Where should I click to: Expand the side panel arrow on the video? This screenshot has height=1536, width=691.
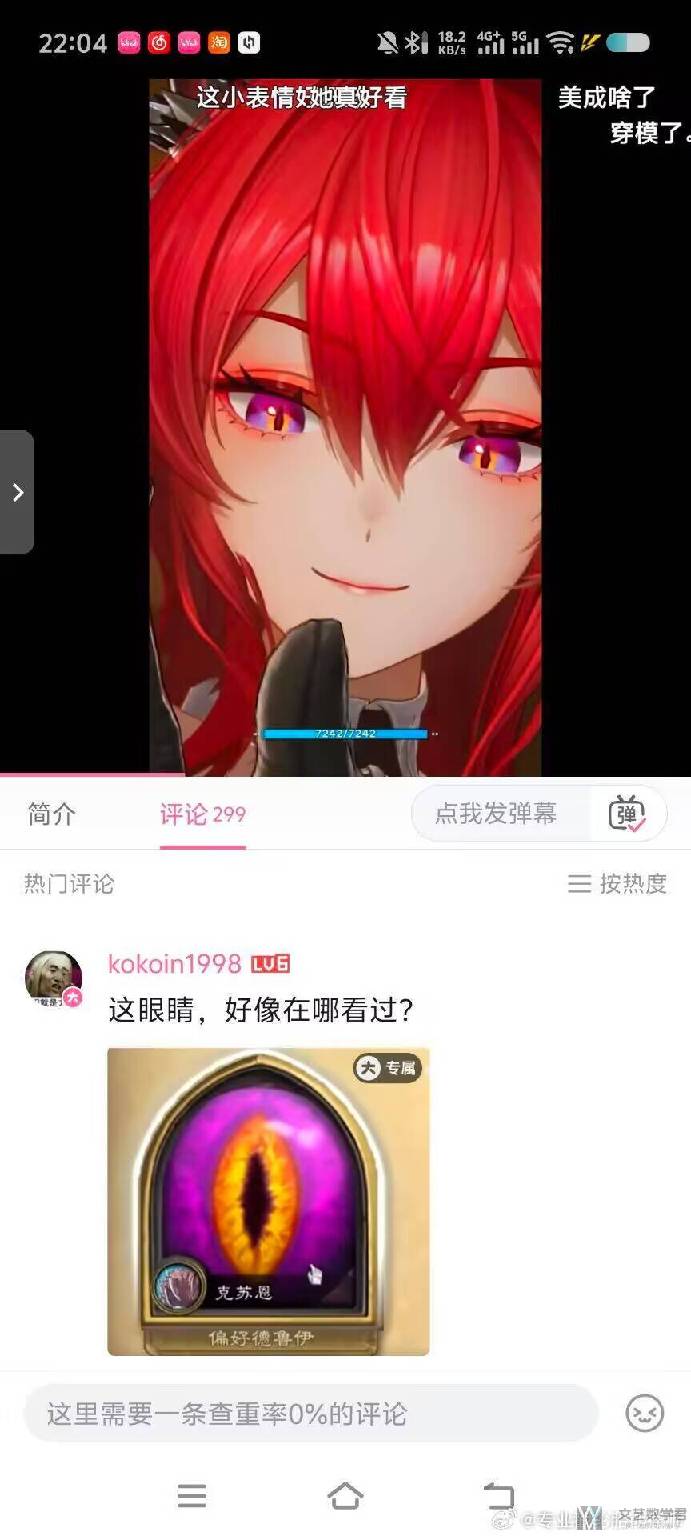click(17, 492)
